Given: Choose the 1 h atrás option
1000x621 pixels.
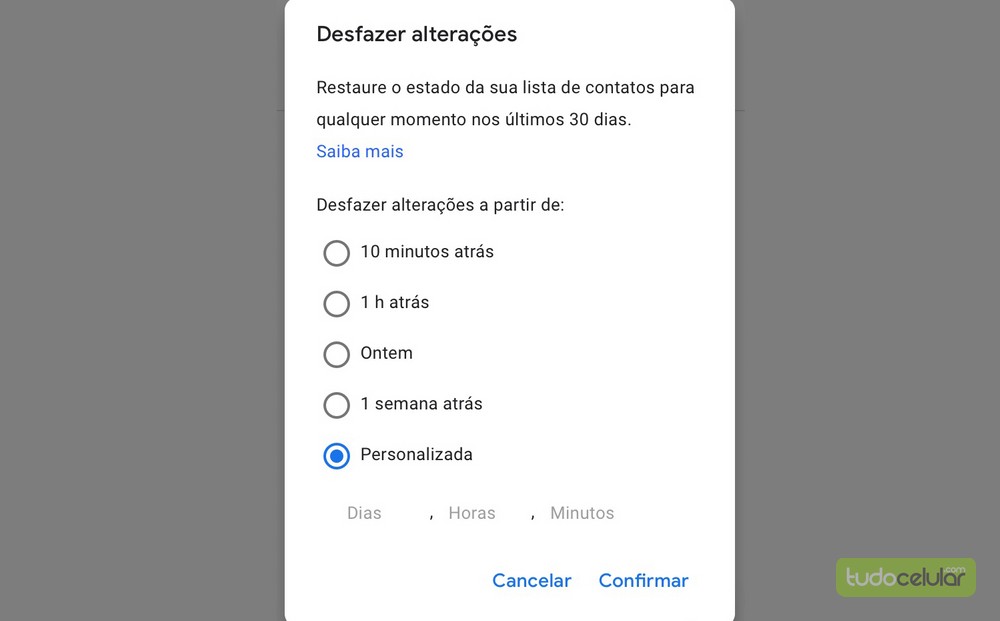Looking at the screenshot, I should click(x=336, y=303).
